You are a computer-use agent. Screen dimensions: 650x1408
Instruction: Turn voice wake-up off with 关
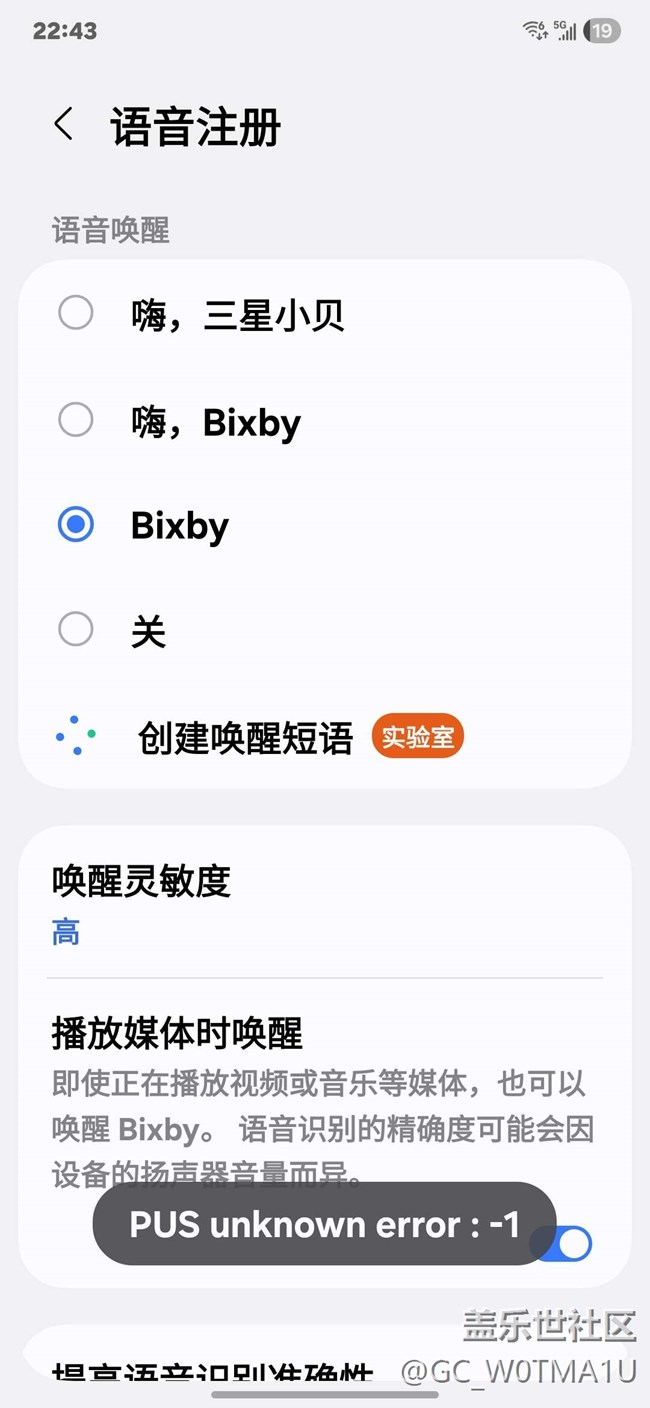pyautogui.click(x=76, y=630)
